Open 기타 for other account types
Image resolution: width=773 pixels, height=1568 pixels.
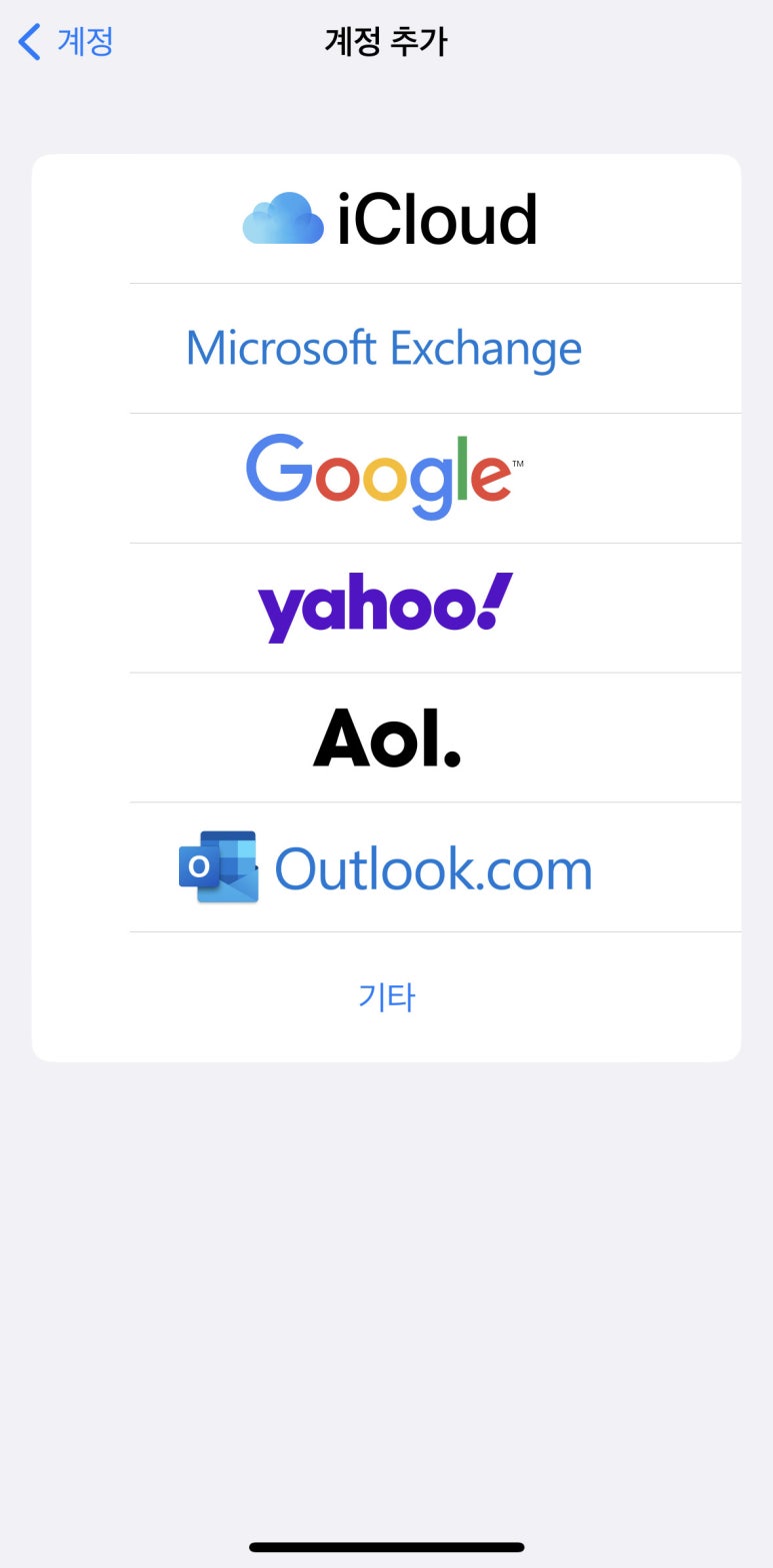(x=386, y=996)
